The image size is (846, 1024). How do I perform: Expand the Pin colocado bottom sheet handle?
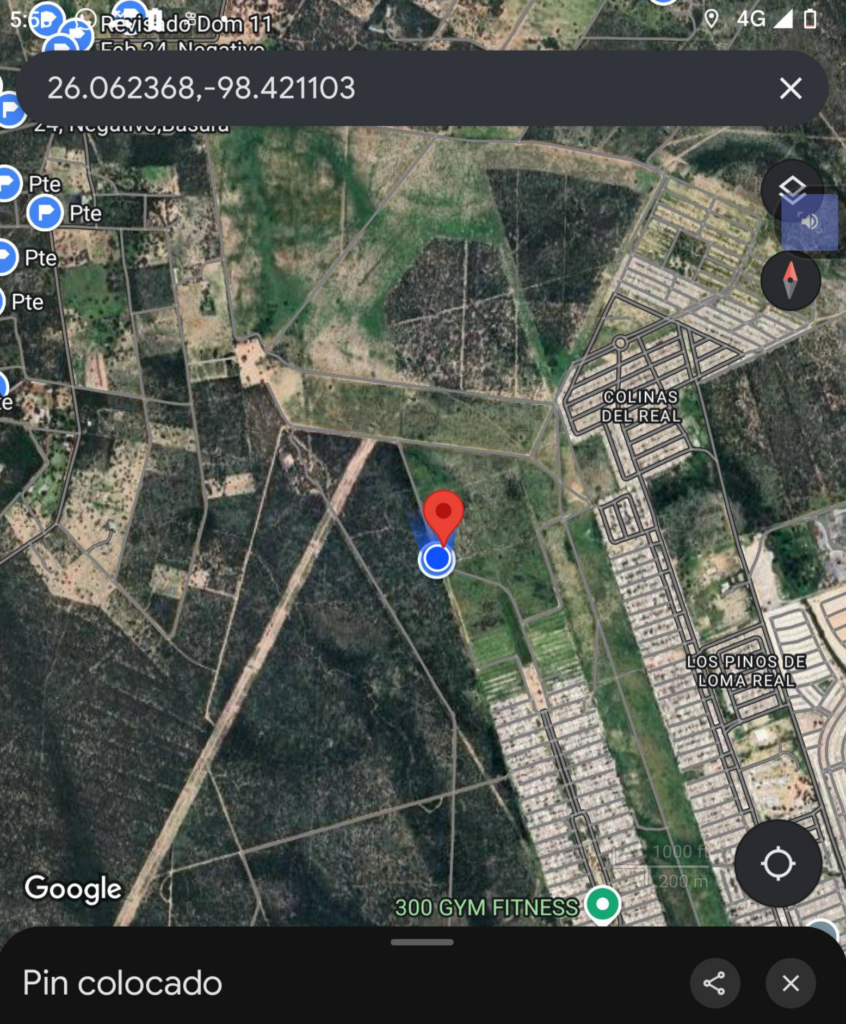(422, 942)
